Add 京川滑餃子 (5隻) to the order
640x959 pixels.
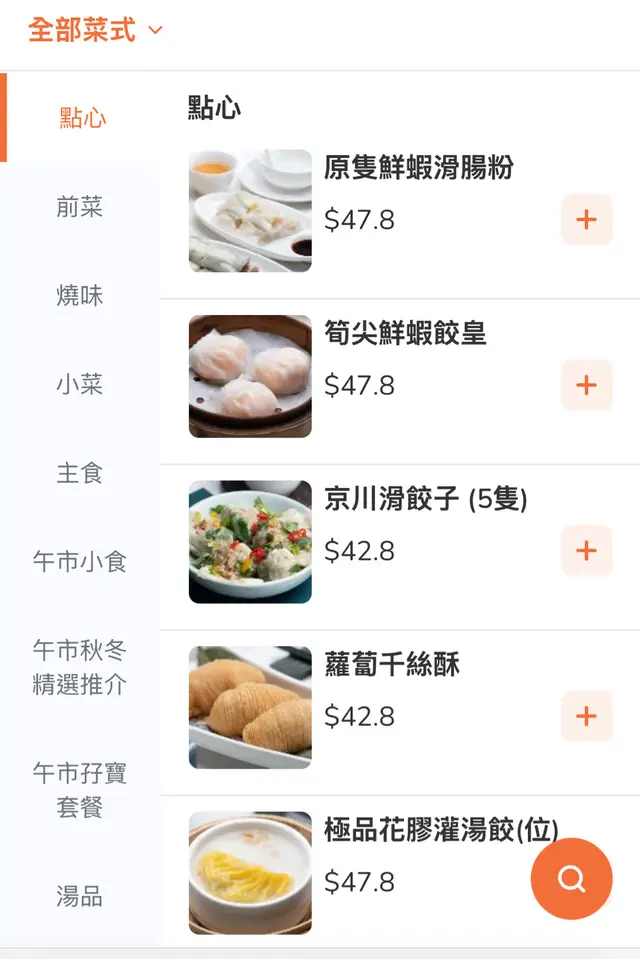(x=587, y=551)
